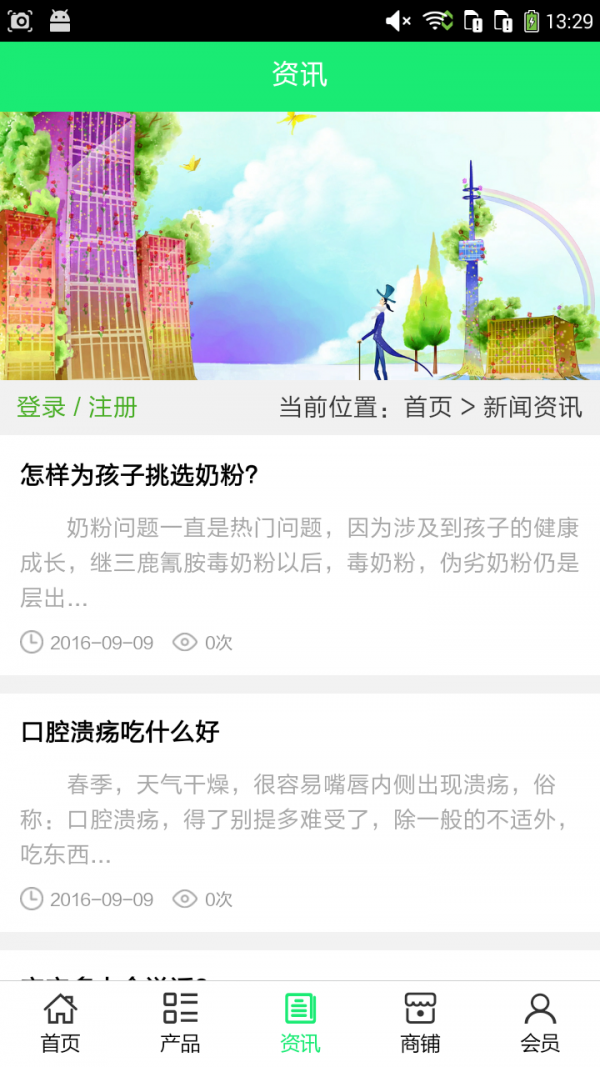Open the 会员 tab
This screenshot has width=600, height=1067.
point(540,1023)
